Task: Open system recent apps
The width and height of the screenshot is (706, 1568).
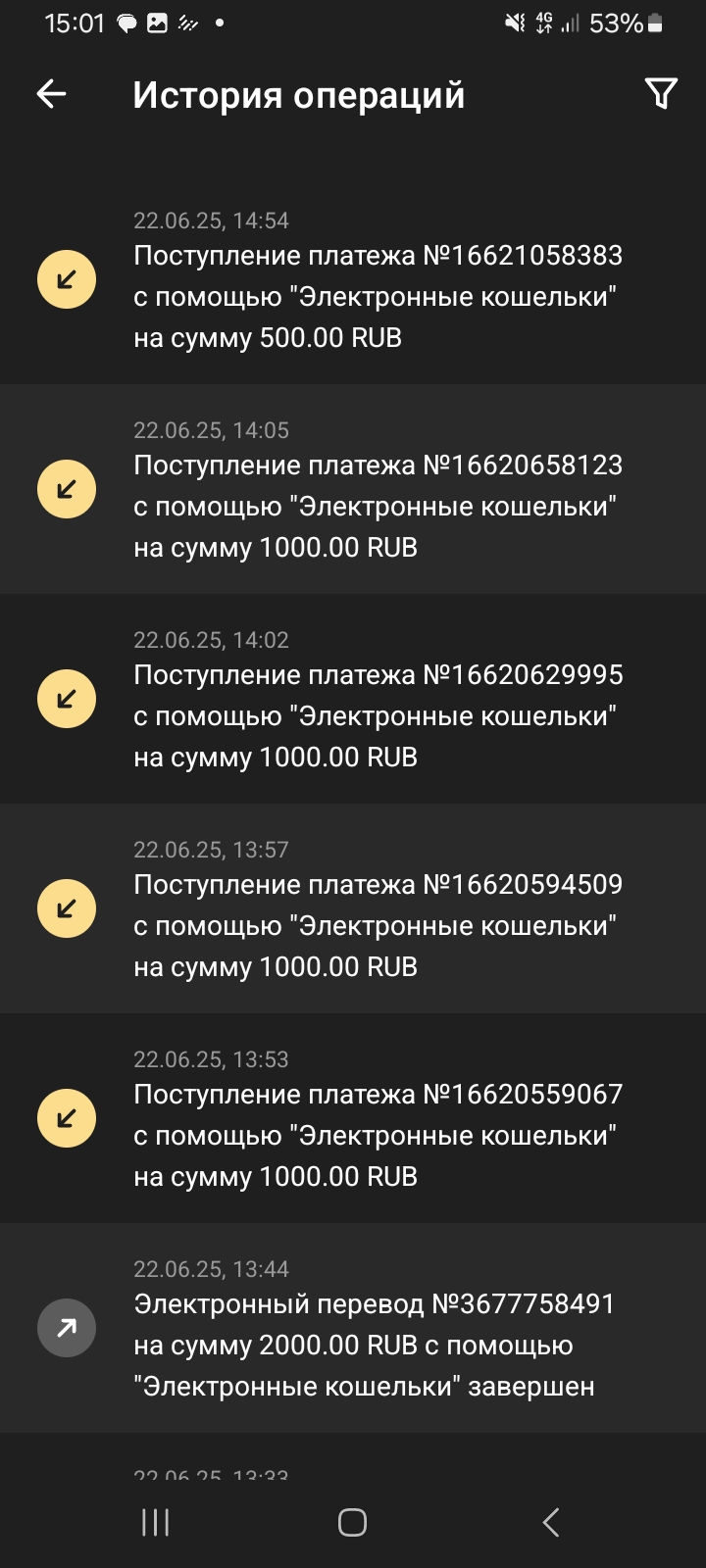Action: click(156, 1522)
